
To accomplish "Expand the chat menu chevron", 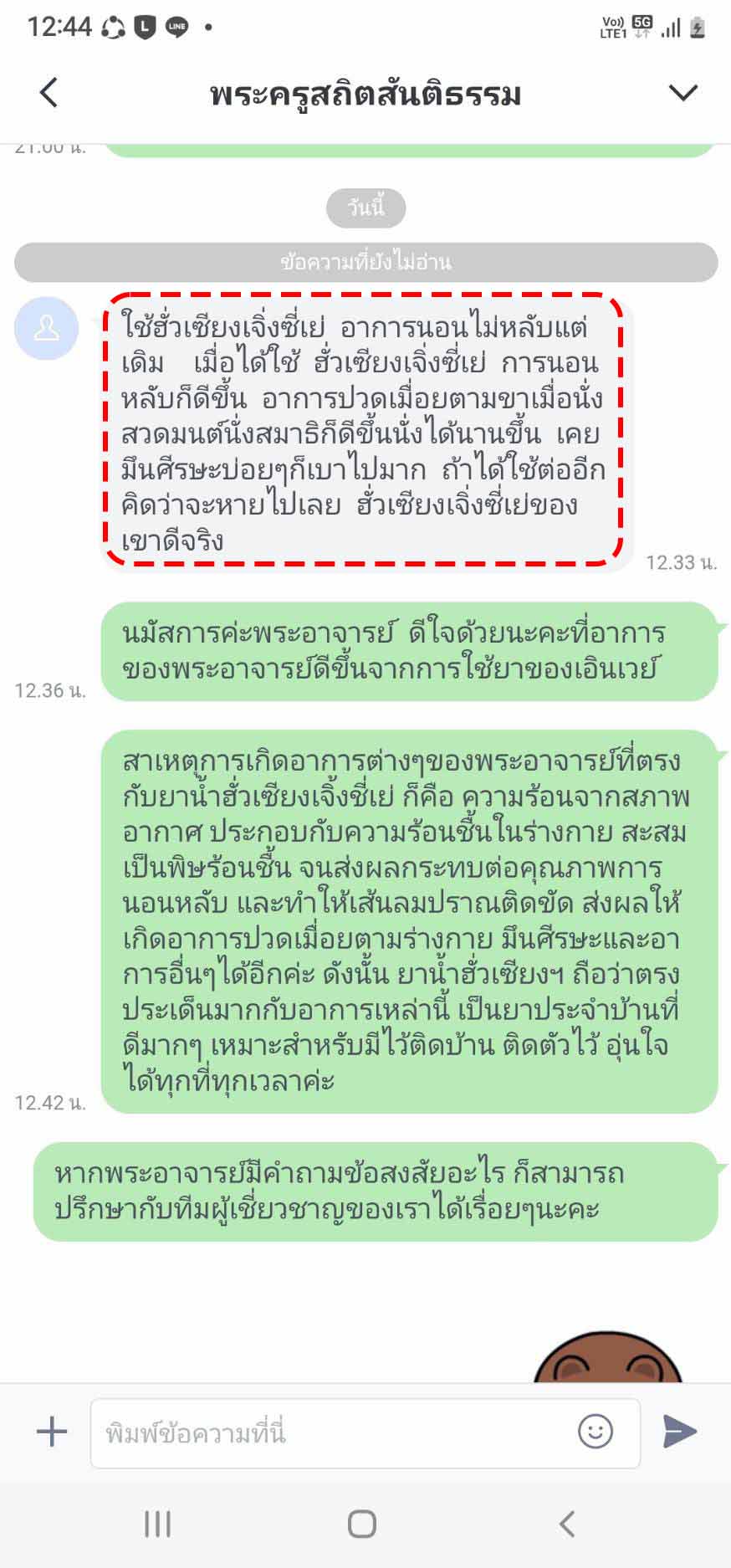I will pyautogui.click(x=683, y=93).
